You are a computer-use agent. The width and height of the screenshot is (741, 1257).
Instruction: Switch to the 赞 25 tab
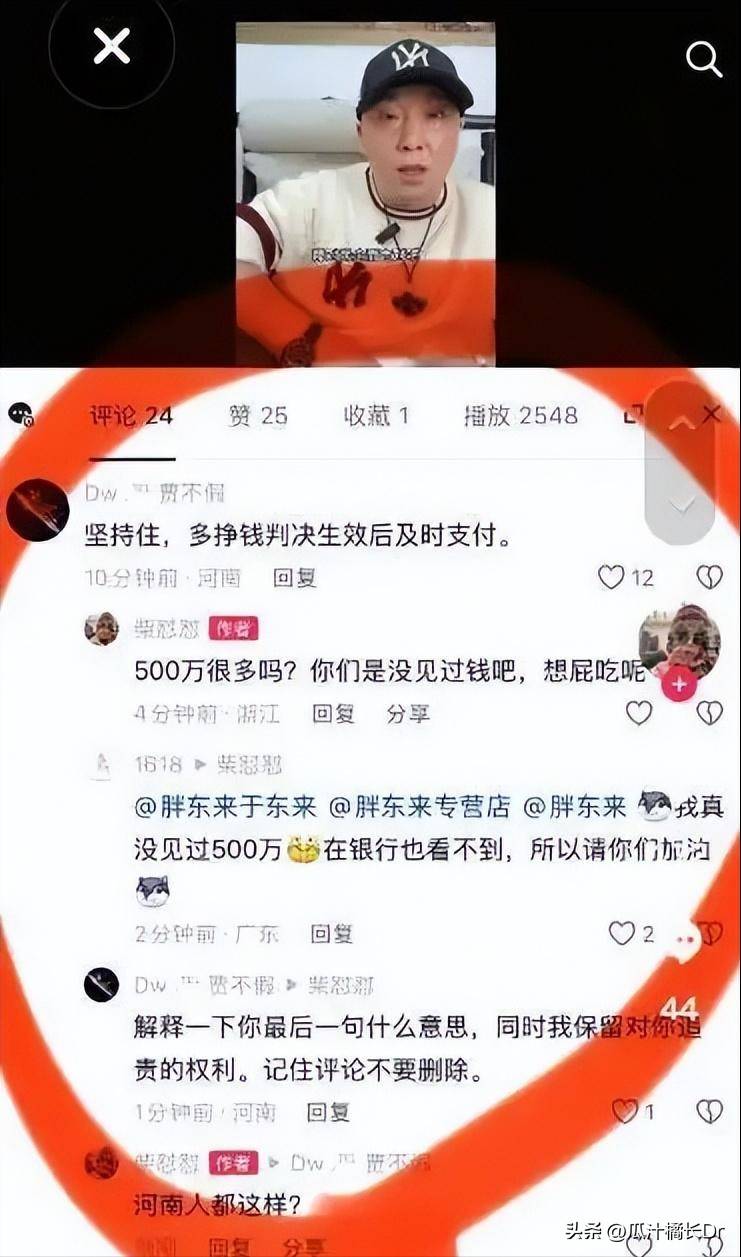257,416
